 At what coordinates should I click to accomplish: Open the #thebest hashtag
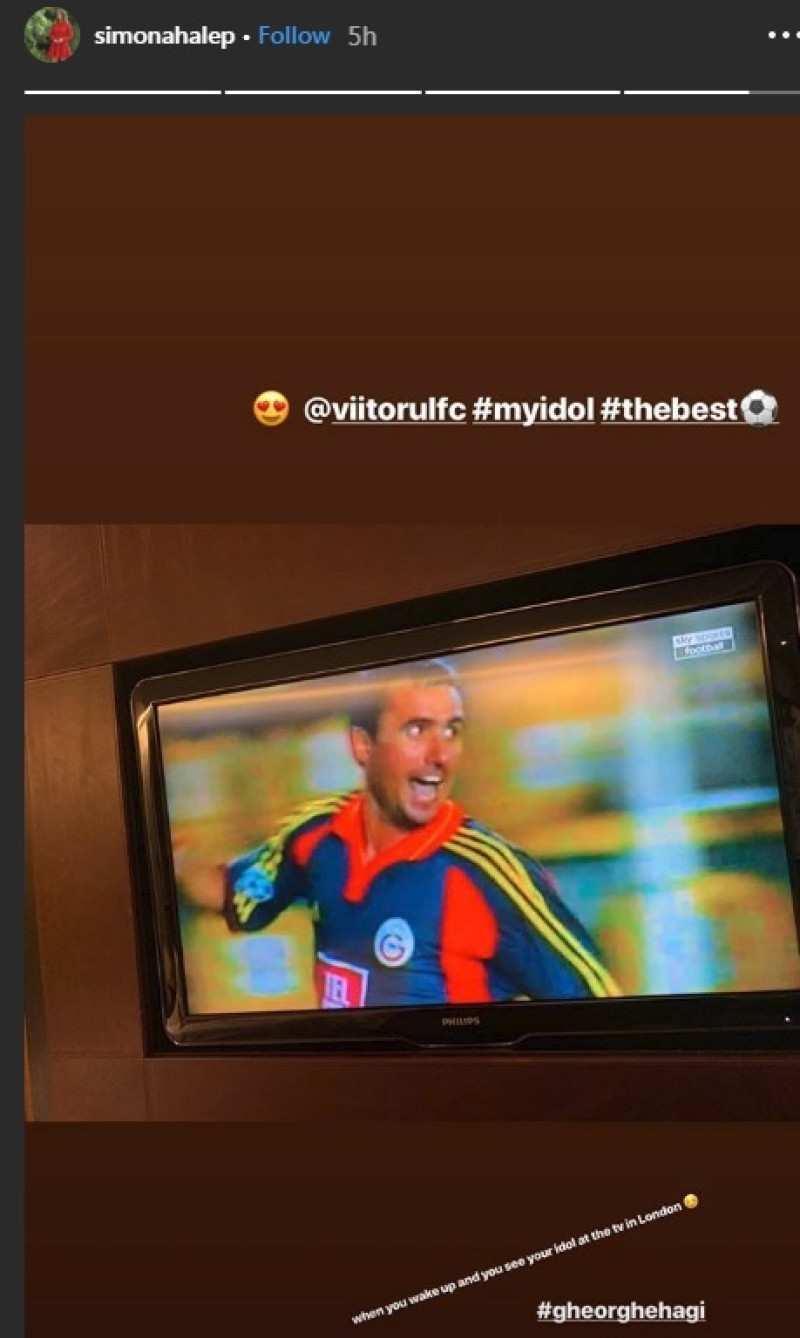point(669,410)
